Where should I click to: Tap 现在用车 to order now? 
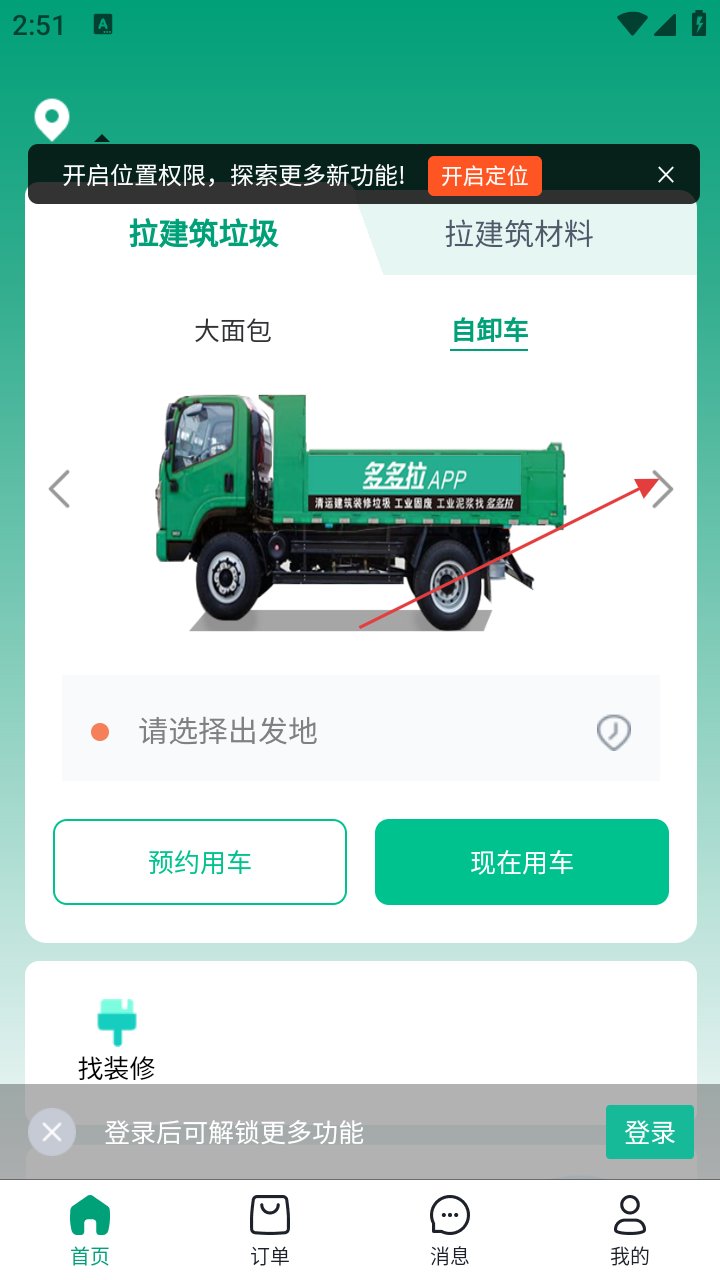[521, 862]
